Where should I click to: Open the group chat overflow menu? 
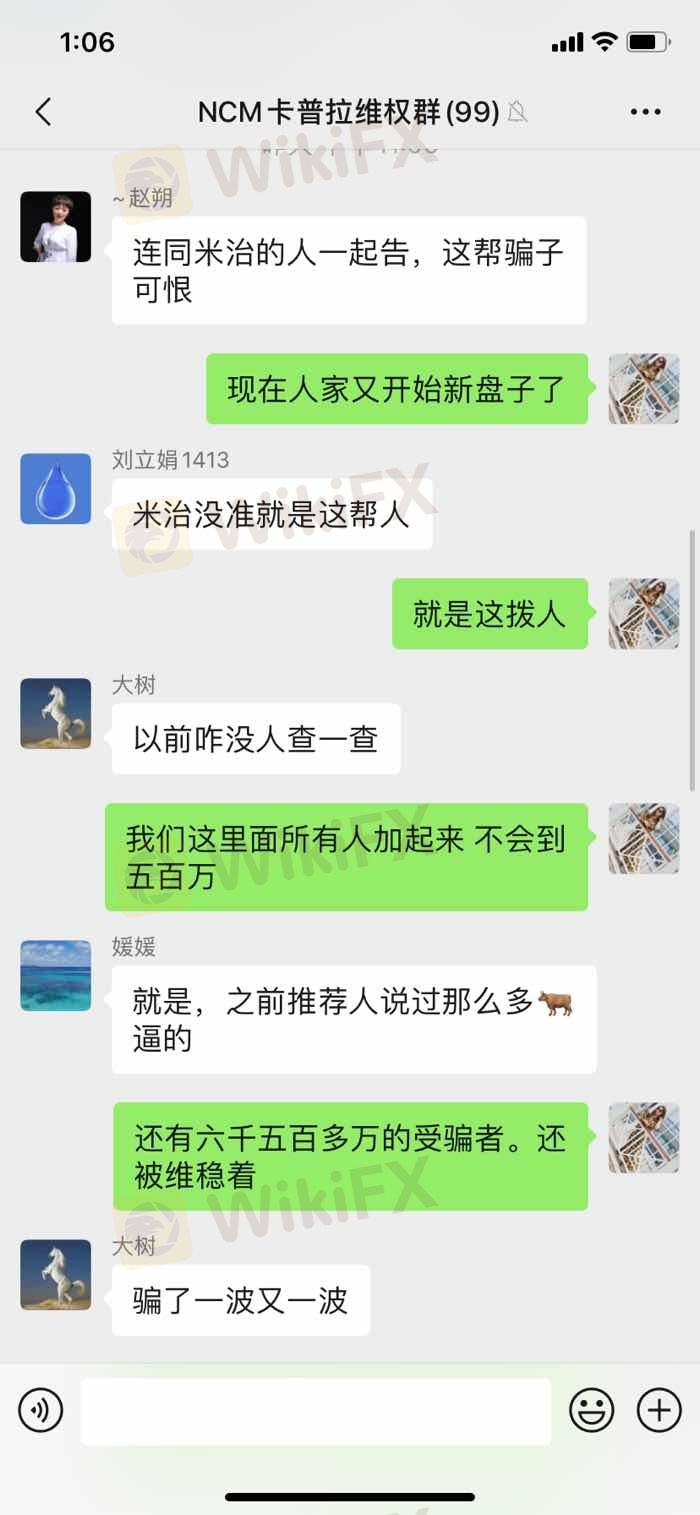[646, 112]
